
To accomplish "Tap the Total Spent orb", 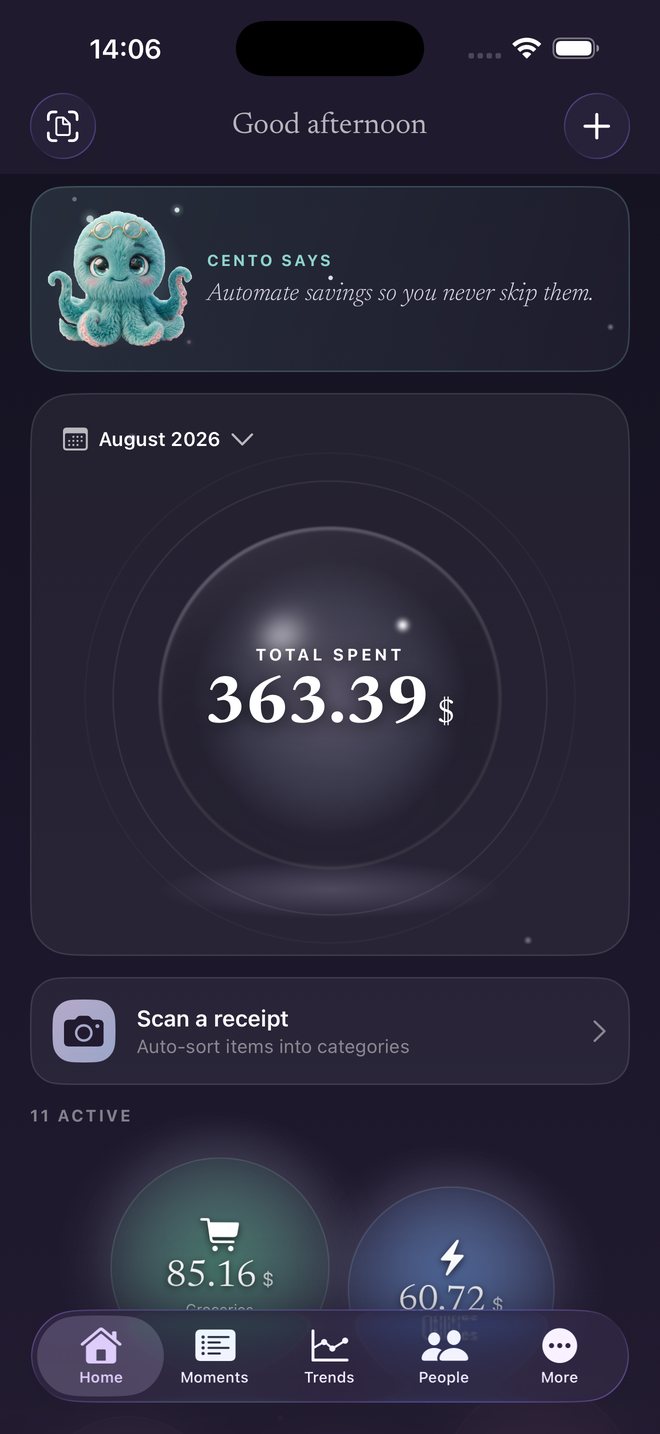I will 330,697.
